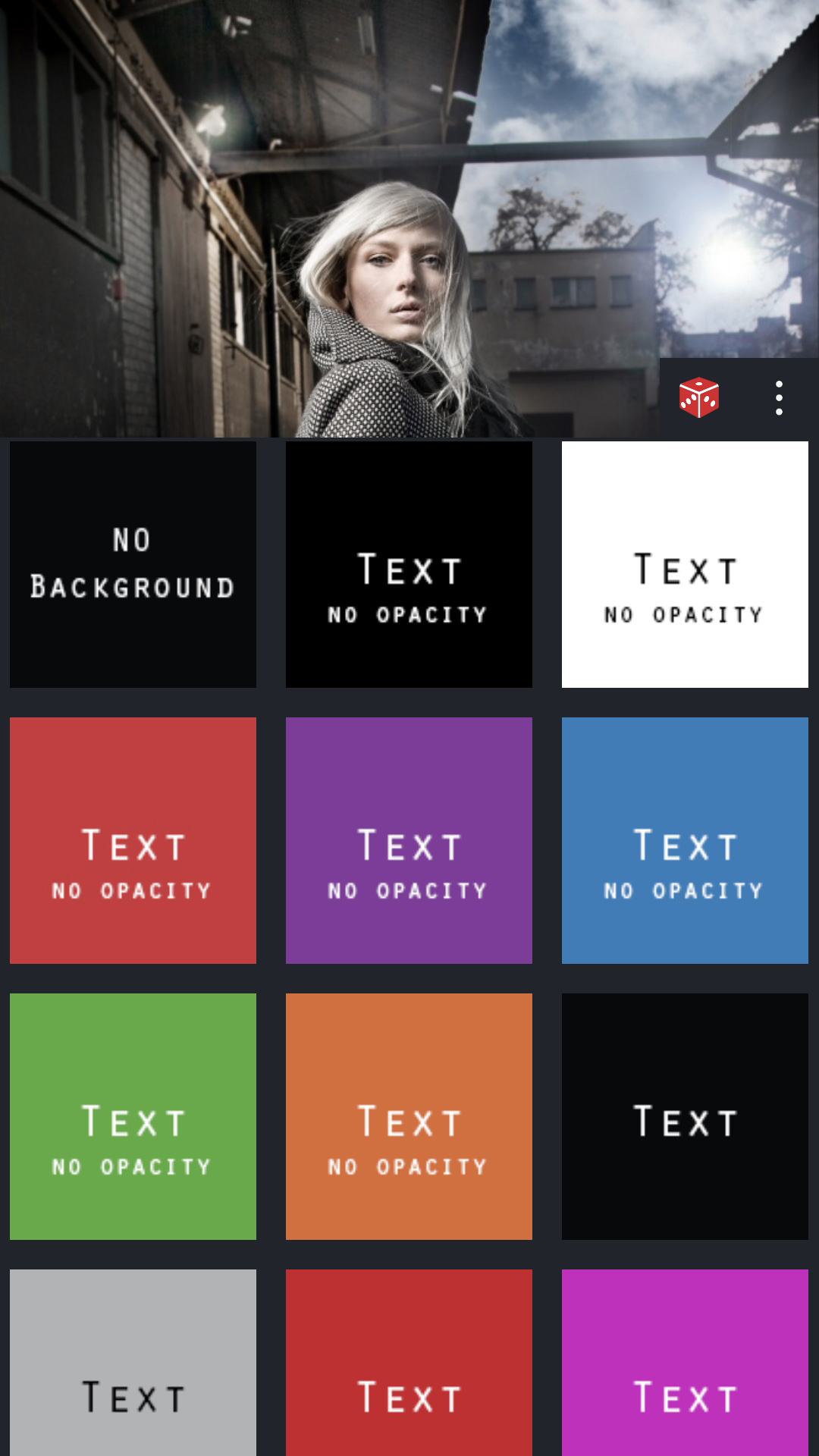This screenshot has width=819, height=1456.
Task: Apply the black Text background swatch
Action: coord(685,1116)
